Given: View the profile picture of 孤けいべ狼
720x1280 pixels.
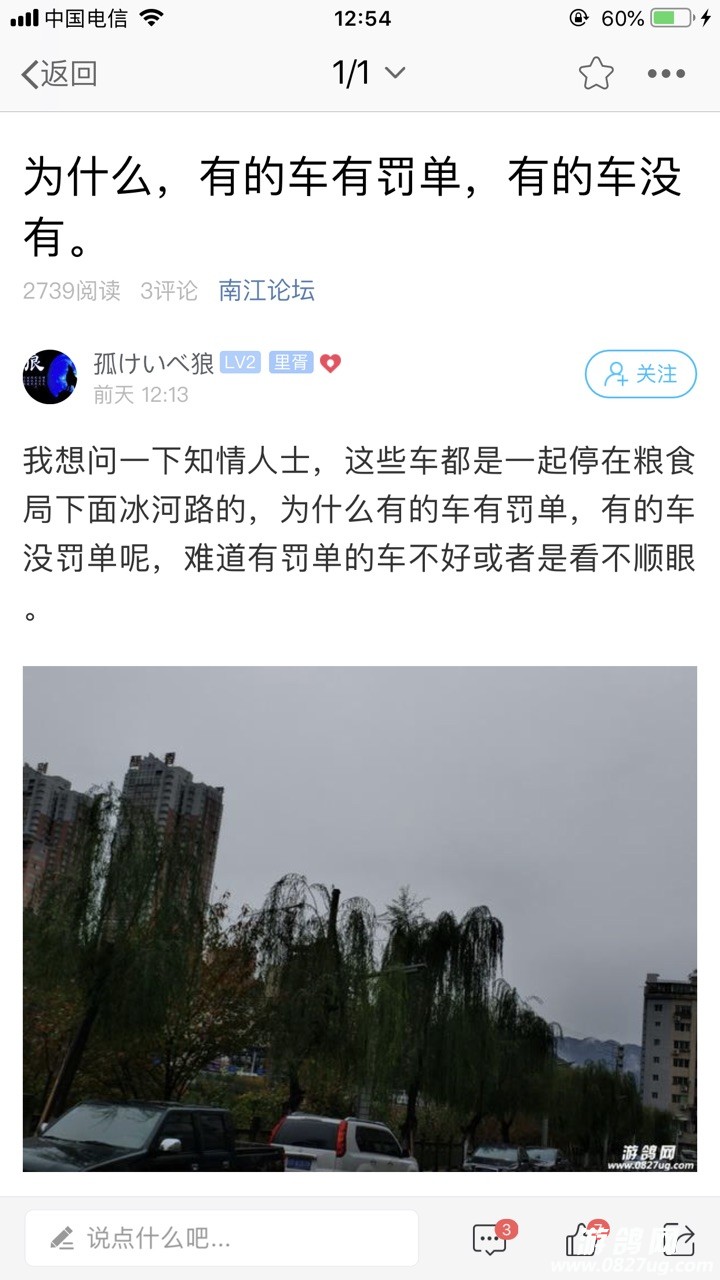Looking at the screenshot, I should pyautogui.click(x=50, y=377).
